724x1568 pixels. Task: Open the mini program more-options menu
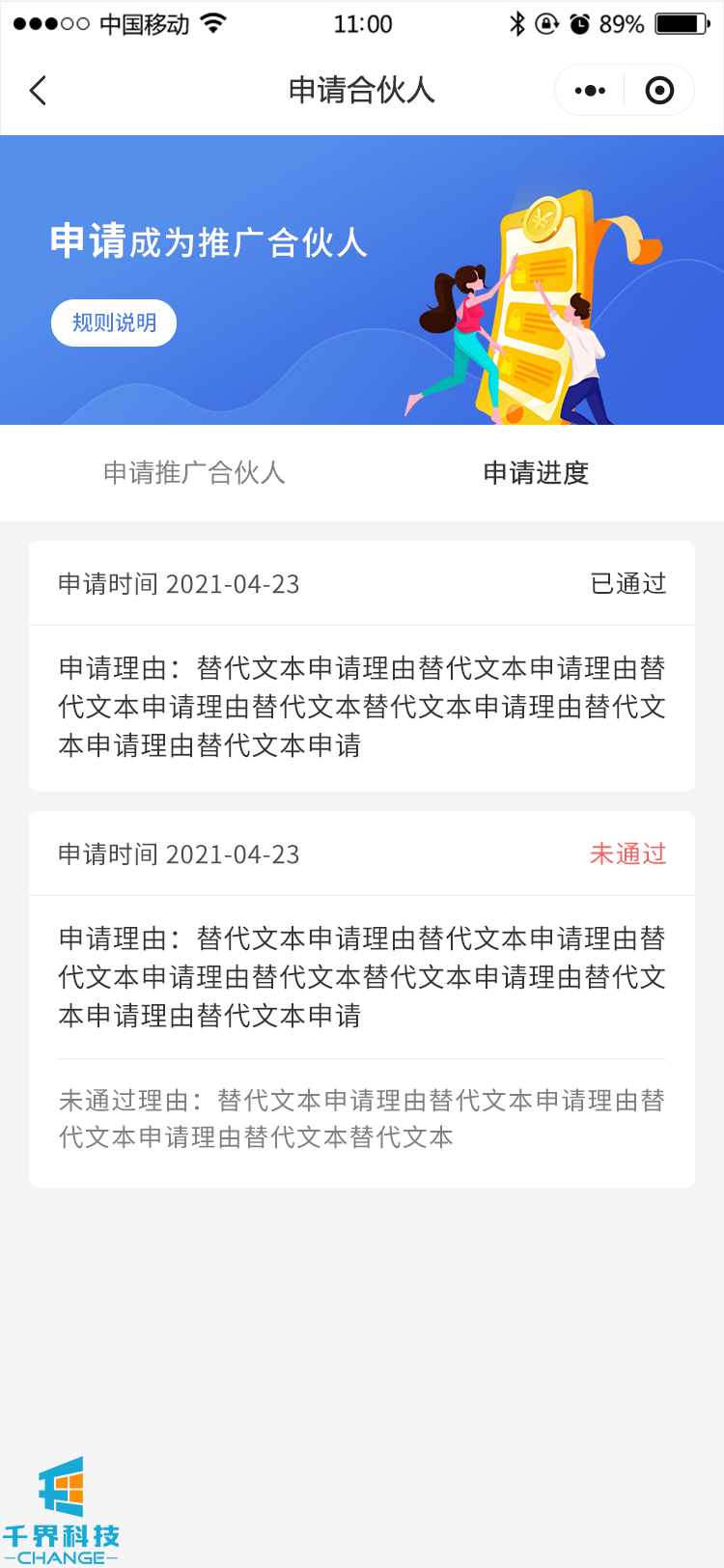click(590, 91)
